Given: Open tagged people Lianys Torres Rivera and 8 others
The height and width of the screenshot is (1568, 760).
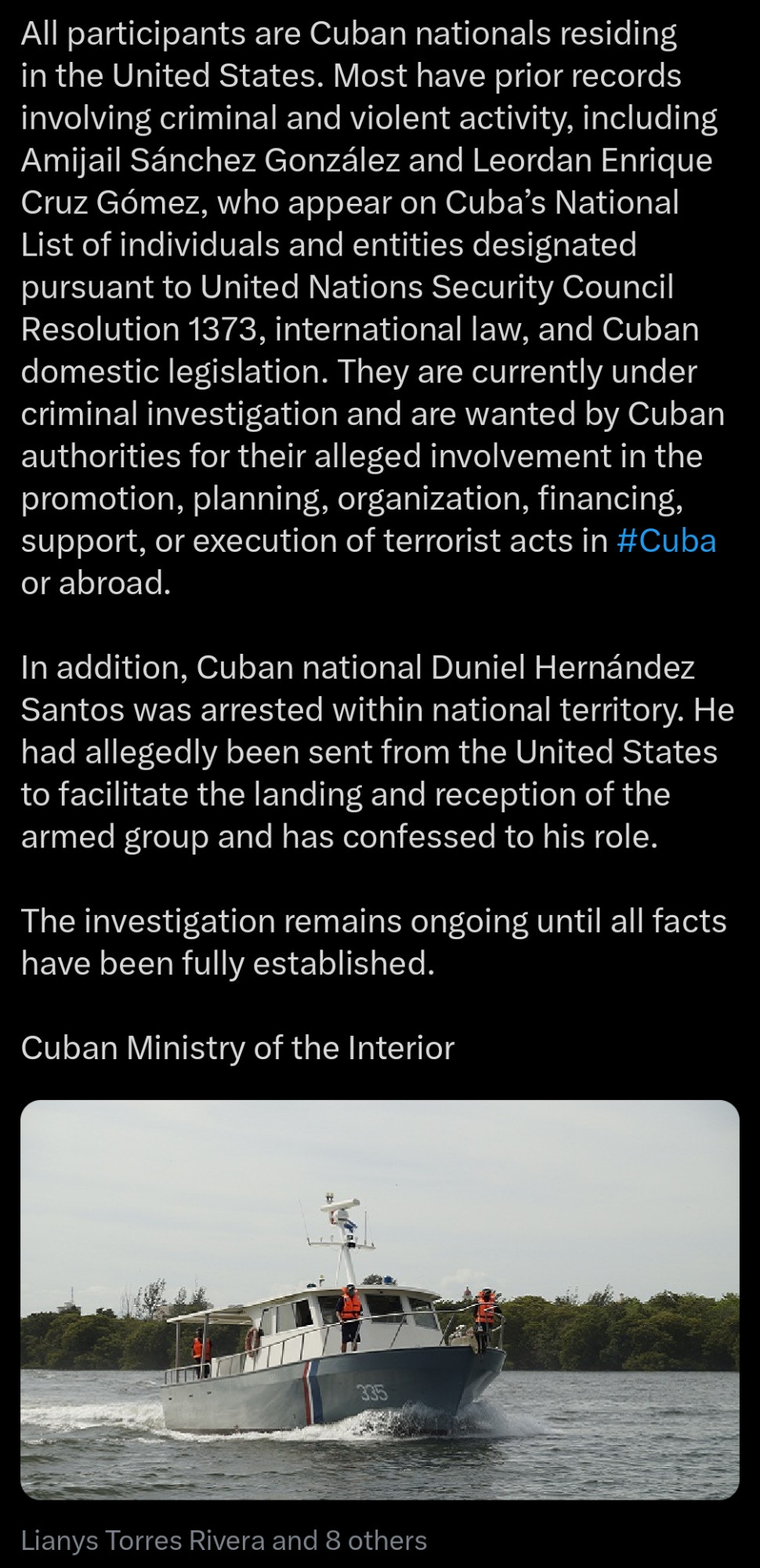Looking at the screenshot, I should (x=224, y=1540).
